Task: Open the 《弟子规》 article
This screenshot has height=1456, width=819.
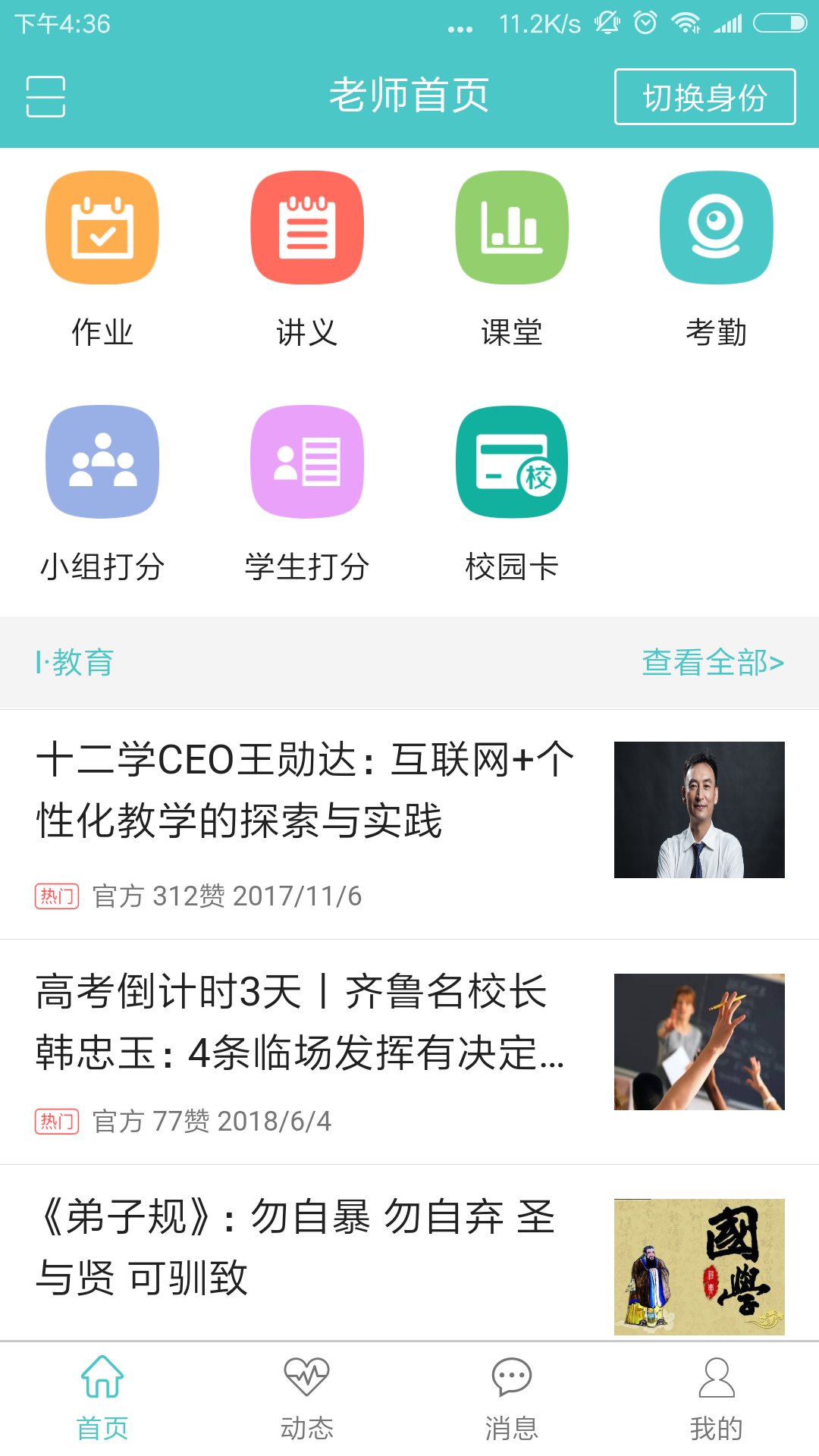Action: (x=296, y=1247)
